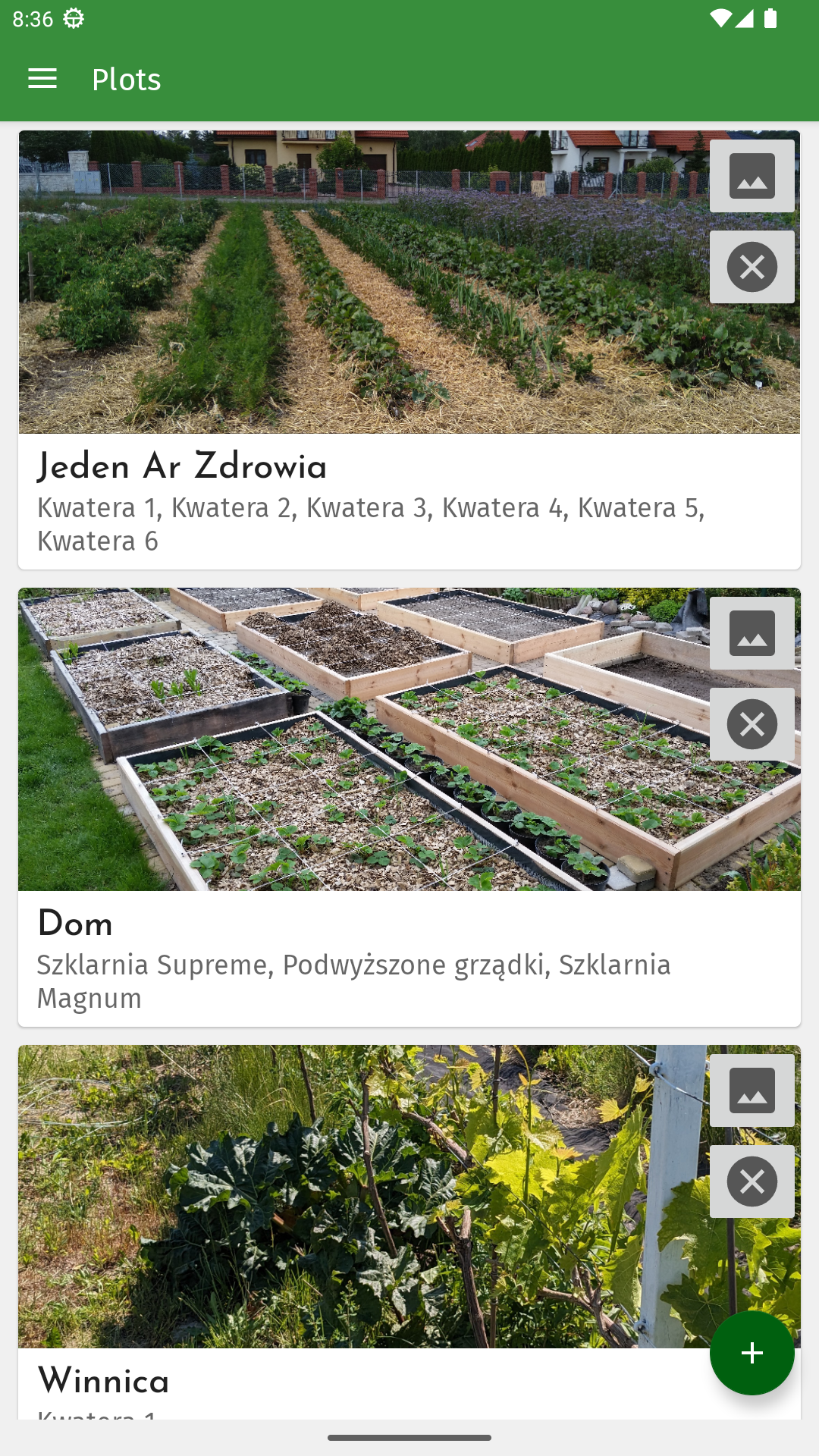The width and height of the screenshot is (819, 1456).
Task: Delete the Jeden Ar Zdrowia plot
Action: (x=752, y=267)
